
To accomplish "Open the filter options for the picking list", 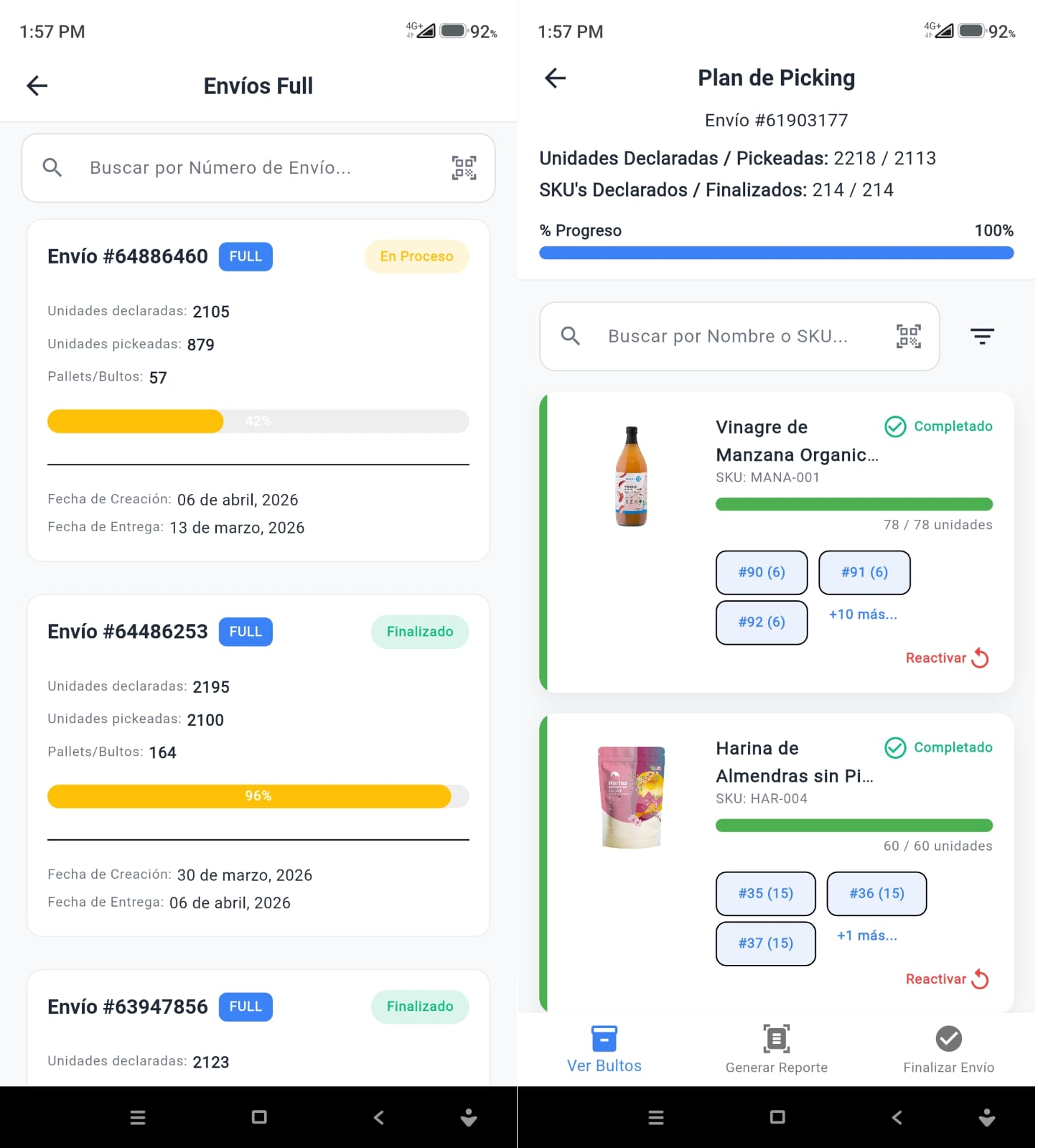I will click(x=982, y=336).
